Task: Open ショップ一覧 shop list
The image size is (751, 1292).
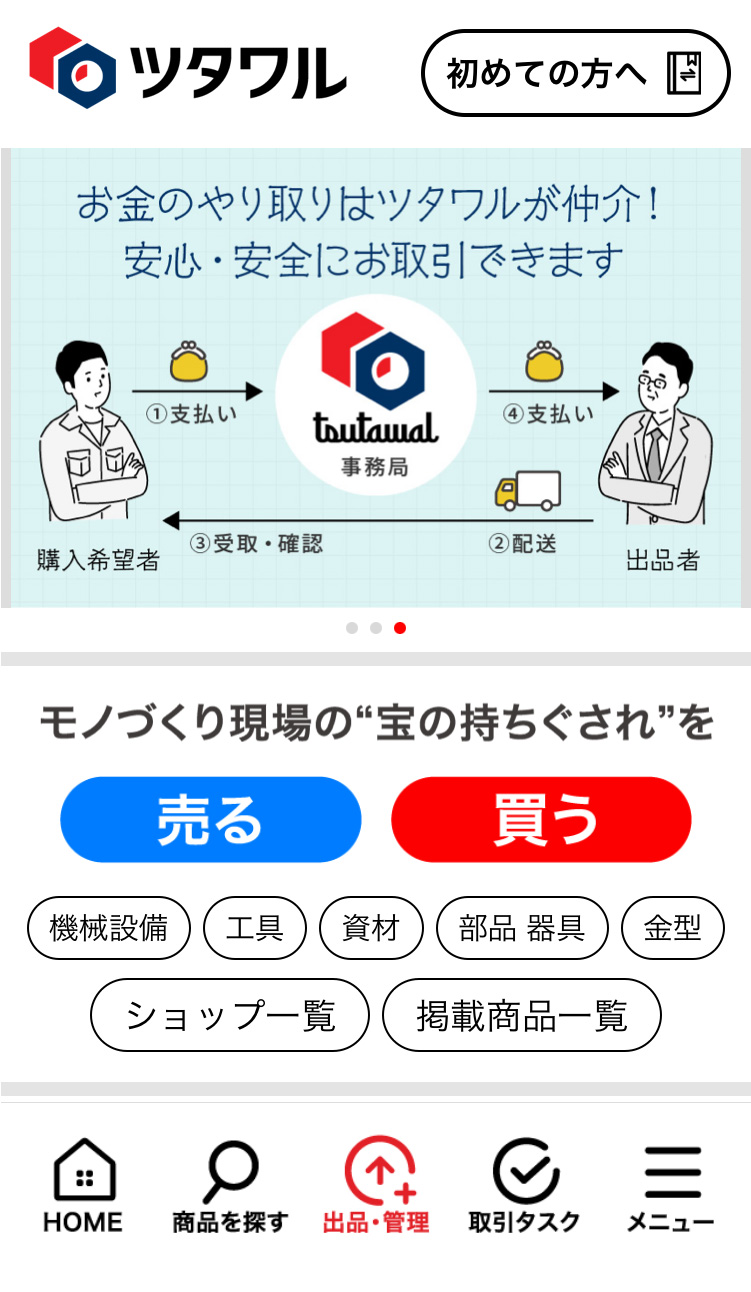Action: point(230,1015)
